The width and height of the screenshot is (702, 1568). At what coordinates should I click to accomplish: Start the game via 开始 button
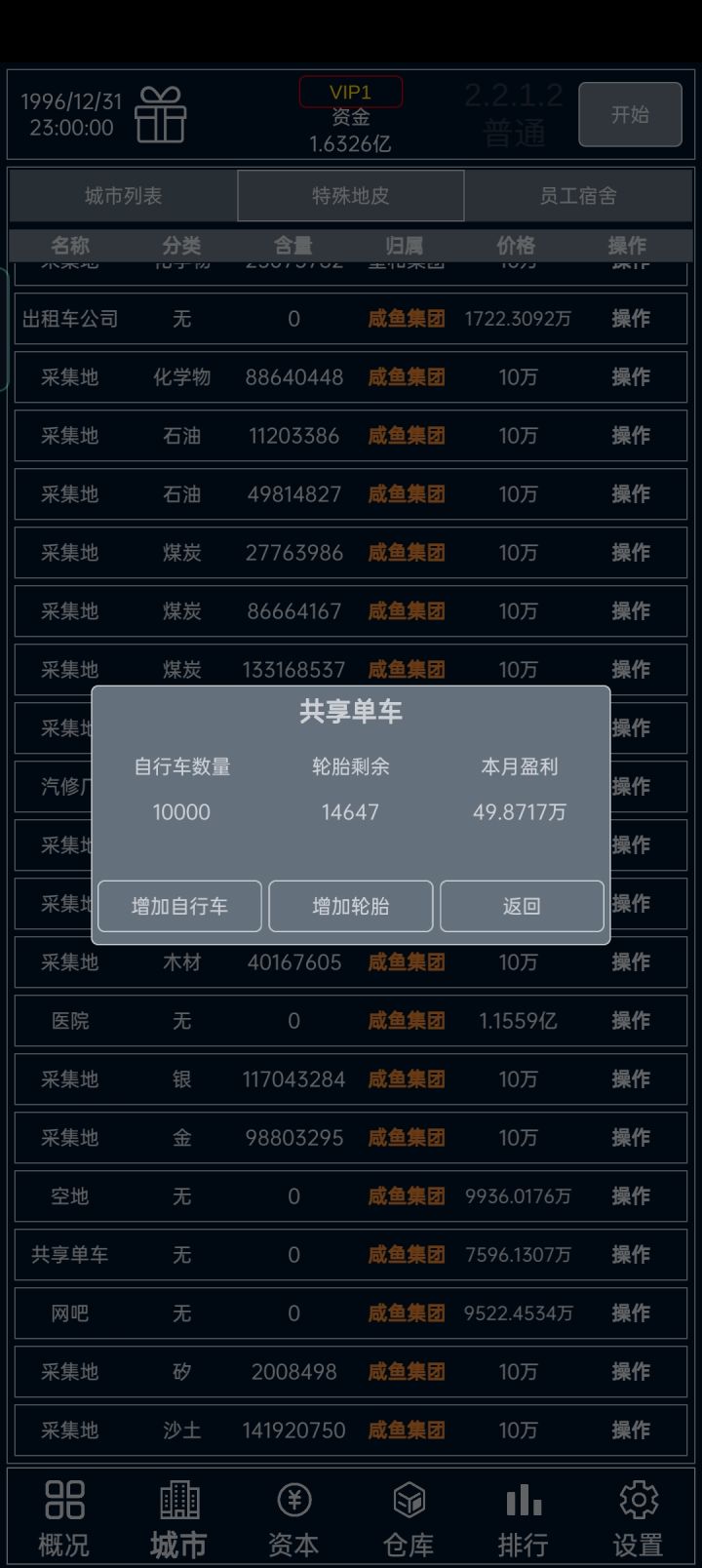tap(629, 114)
